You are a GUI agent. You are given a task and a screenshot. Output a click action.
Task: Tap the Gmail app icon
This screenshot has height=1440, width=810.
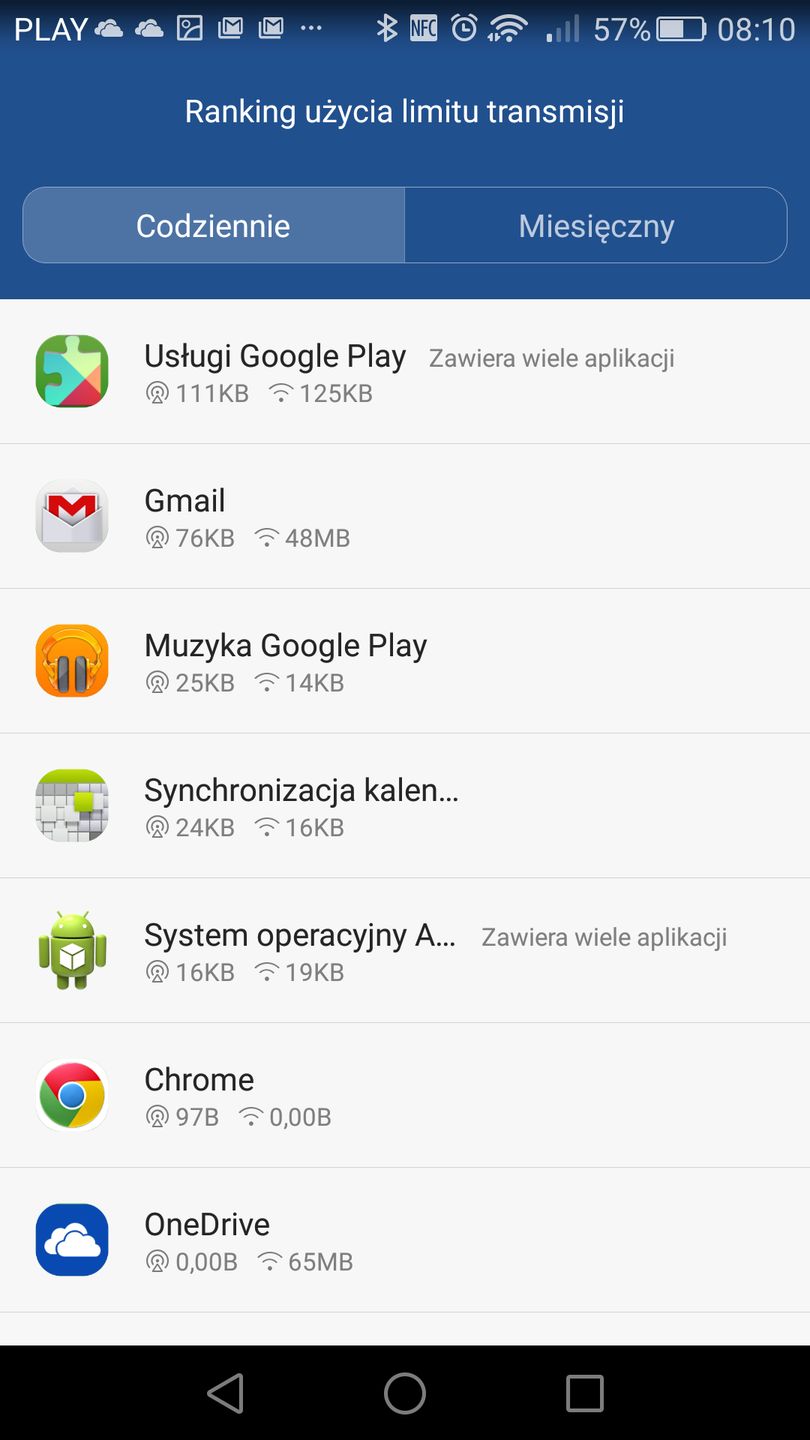pyautogui.click(x=71, y=516)
